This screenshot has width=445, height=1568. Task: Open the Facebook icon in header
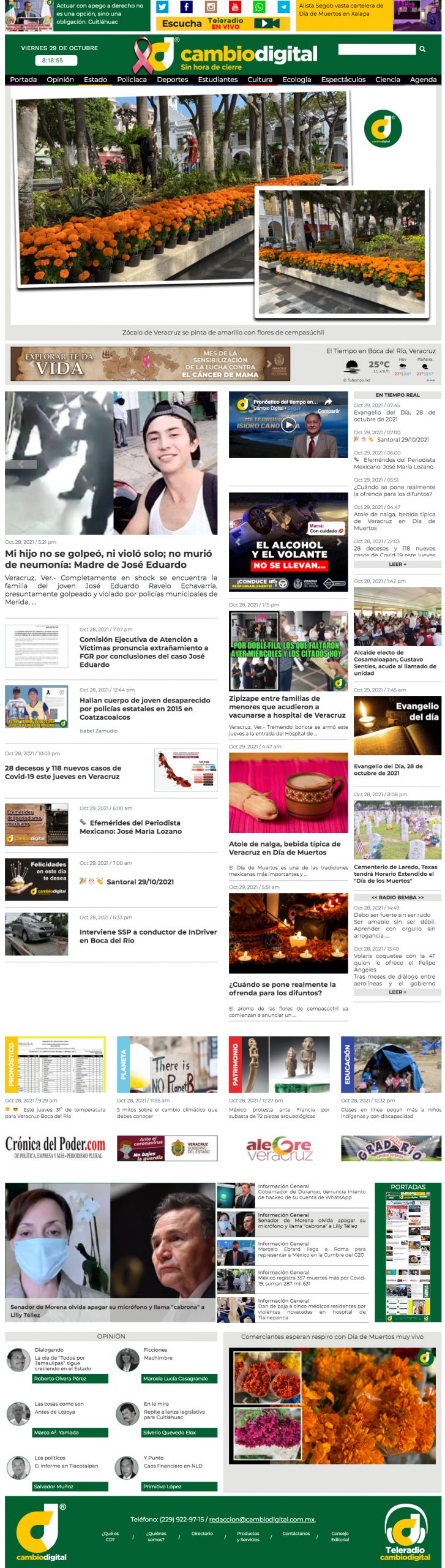(x=186, y=7)
